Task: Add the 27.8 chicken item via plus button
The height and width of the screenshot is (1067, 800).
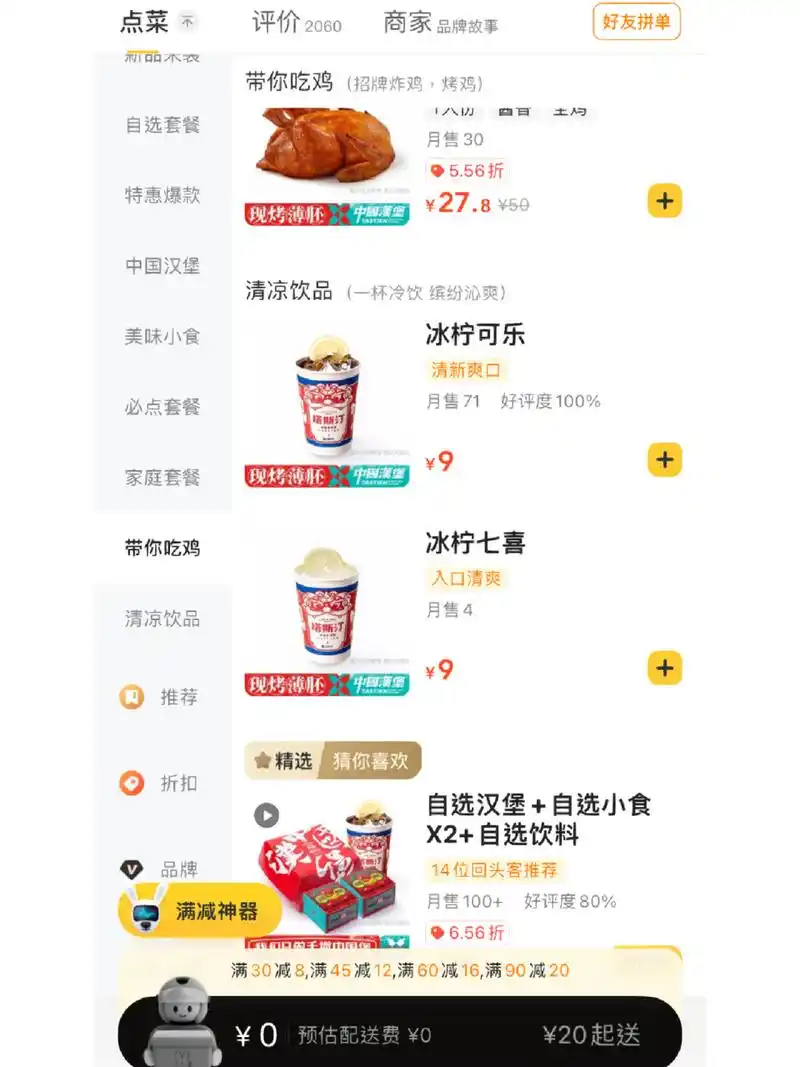Action: pos(663,201)
